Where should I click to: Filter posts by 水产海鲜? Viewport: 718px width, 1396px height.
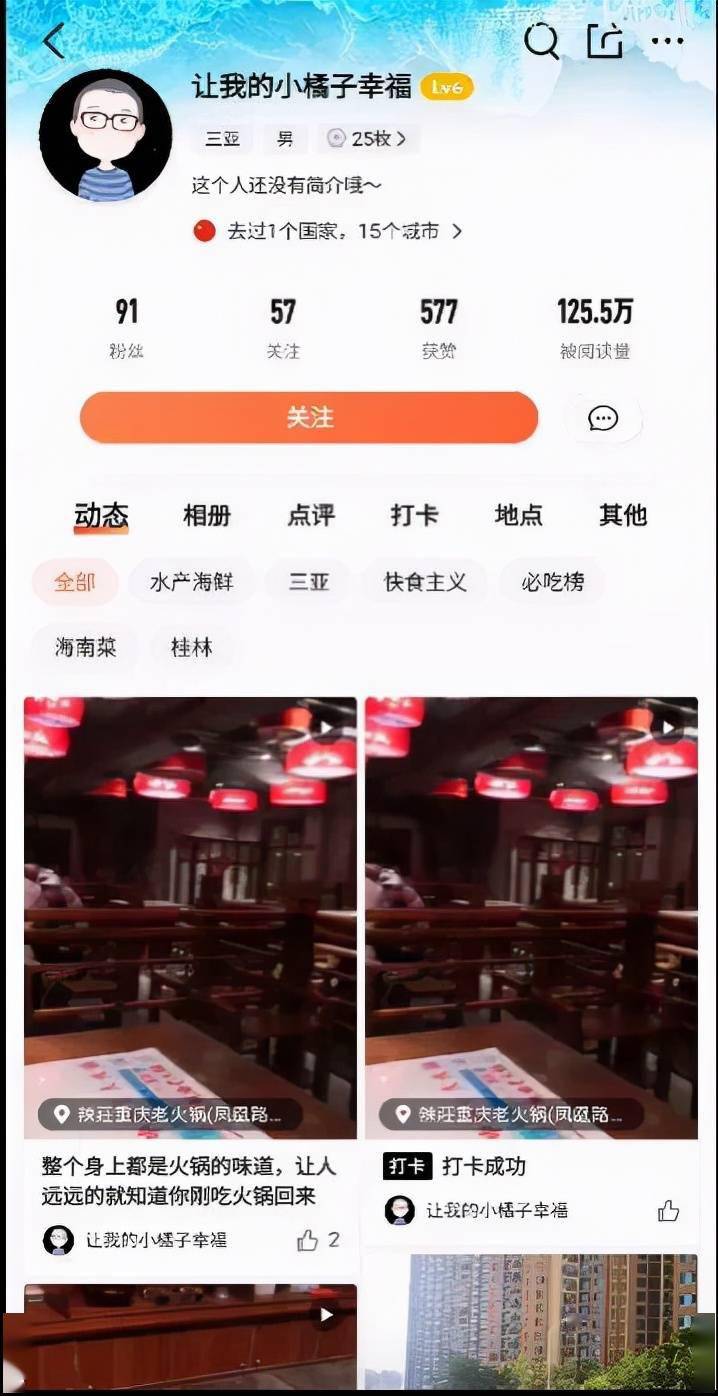[191, 582]
